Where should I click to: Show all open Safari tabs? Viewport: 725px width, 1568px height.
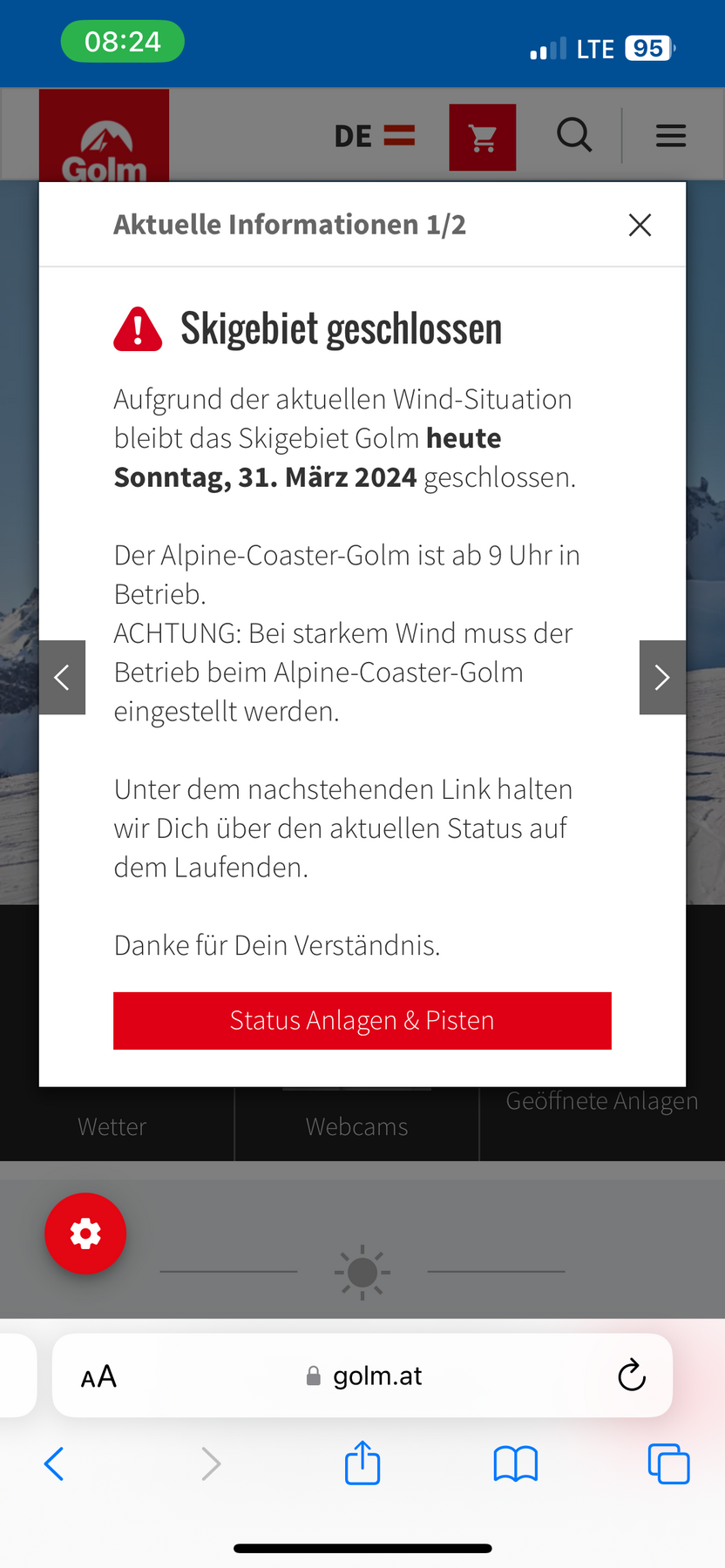tap(668, 1463)
